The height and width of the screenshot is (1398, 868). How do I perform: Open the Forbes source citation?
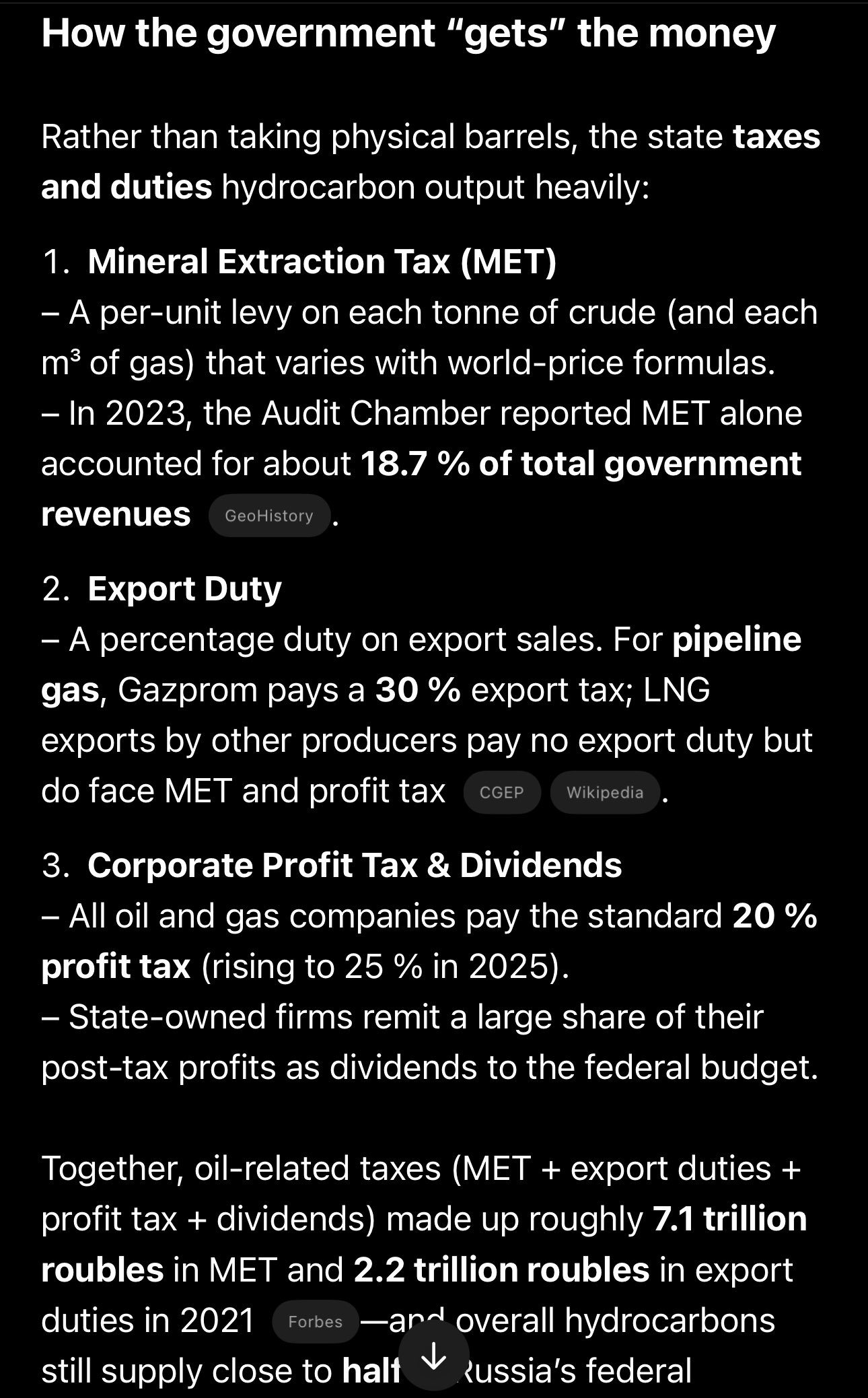315,1322
